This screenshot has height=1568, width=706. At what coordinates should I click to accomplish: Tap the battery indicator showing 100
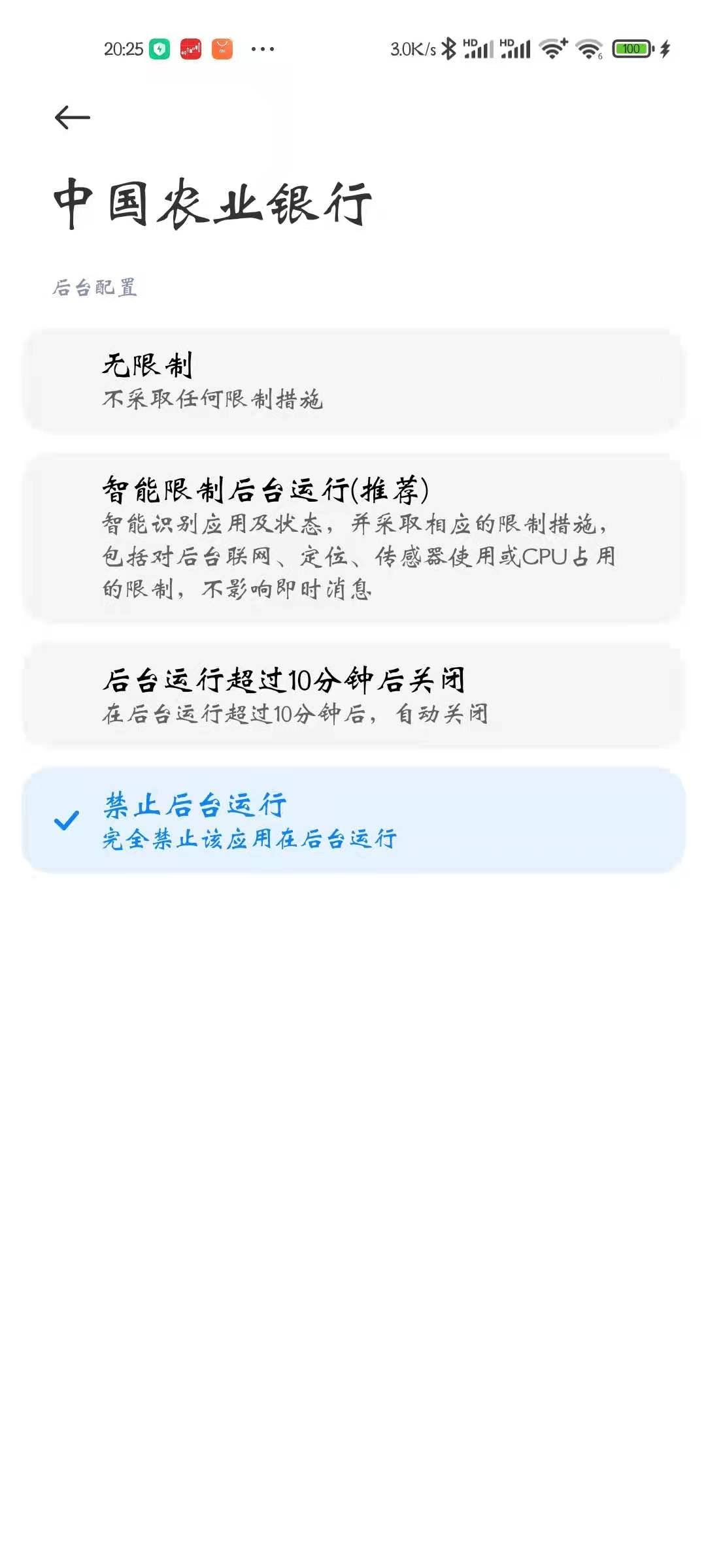pyautogui.click(x=632, y=48)
